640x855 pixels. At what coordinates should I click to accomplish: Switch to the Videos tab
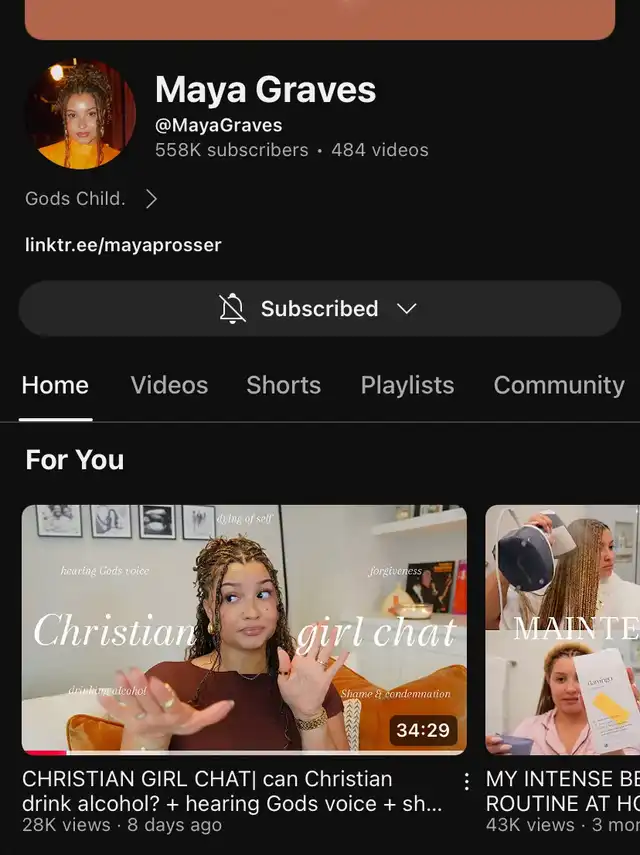click(x=169, y=385)
